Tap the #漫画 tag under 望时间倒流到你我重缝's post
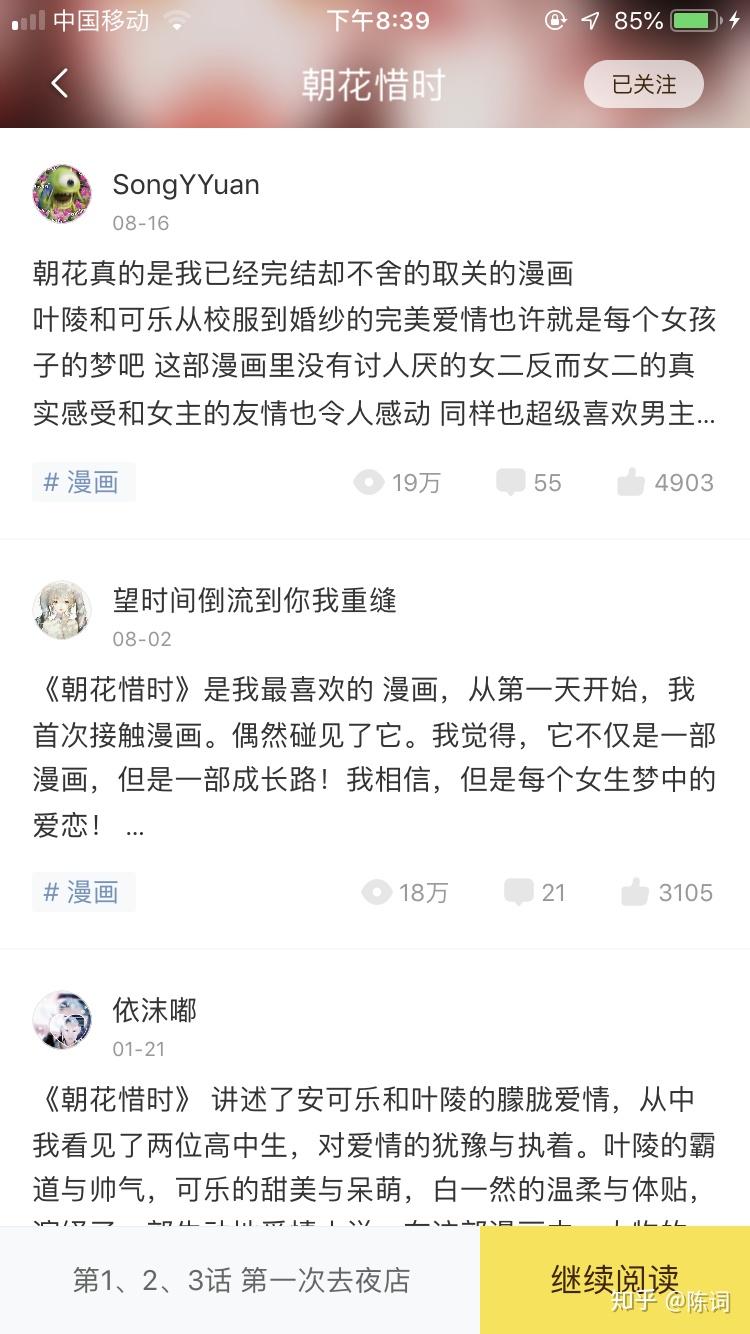Screen dimensions: 750x1334 click(x=83, y=892)
